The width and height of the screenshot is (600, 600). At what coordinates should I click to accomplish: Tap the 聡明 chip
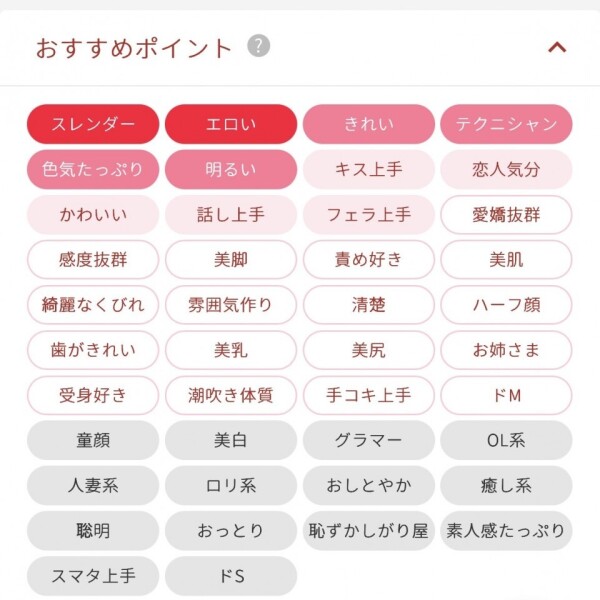[x=93, y=531]
